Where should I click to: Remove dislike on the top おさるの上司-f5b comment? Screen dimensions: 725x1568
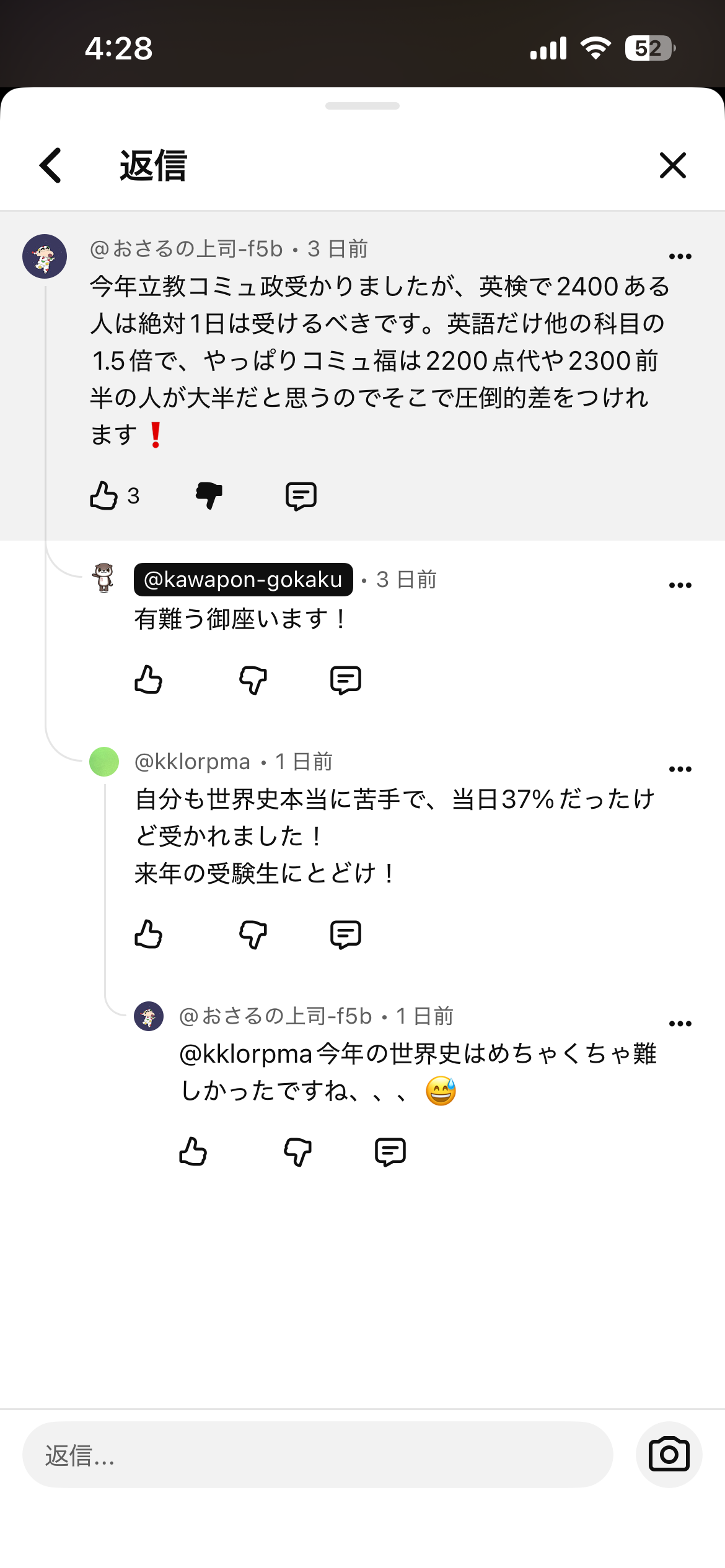click(209, 496)
